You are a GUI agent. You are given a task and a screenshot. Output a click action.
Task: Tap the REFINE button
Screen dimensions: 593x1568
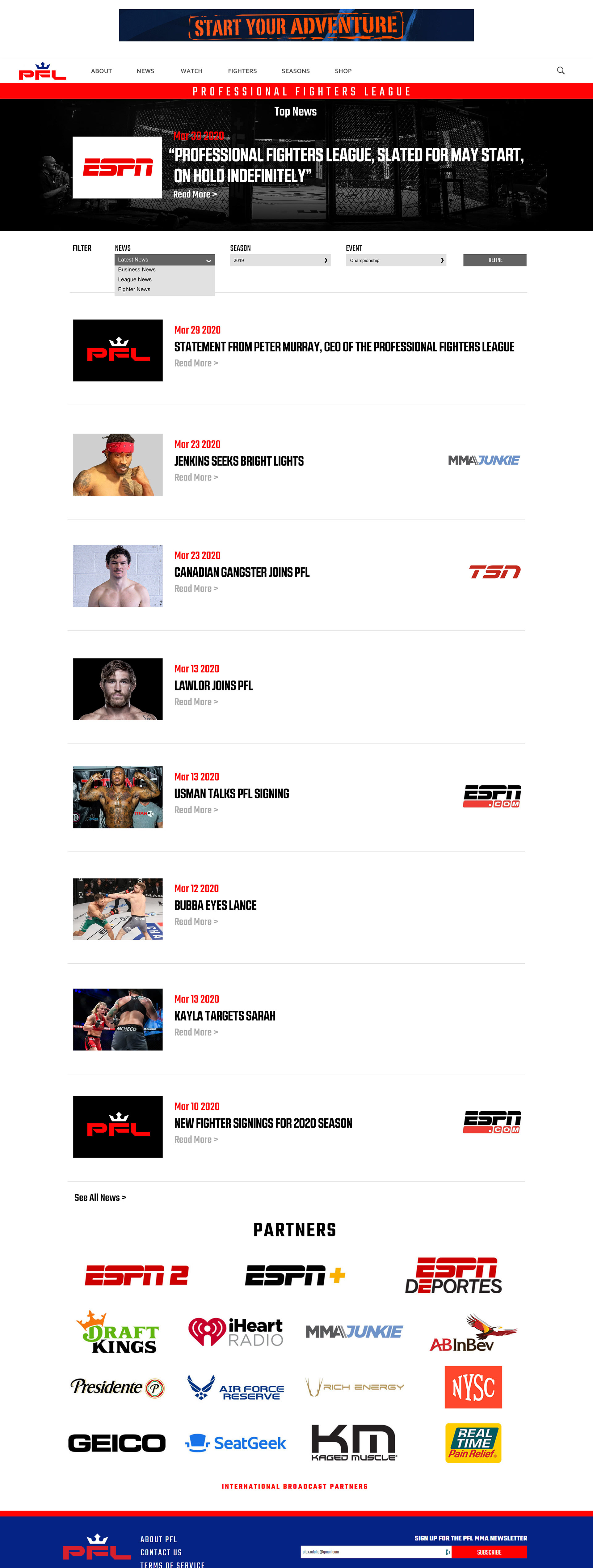coord(494,261)
